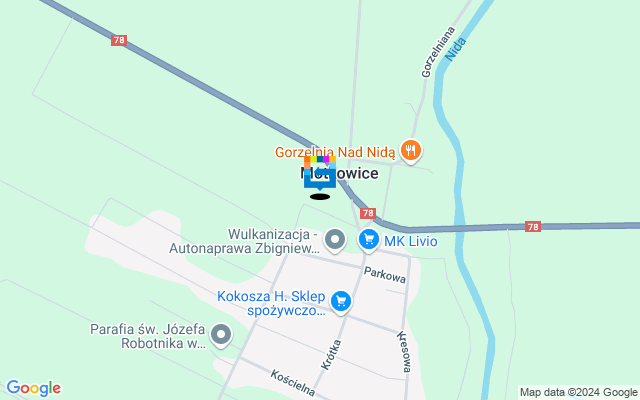640x400 pixels.
Task: Tap the blue Motkowice station pin
Action: [x=320, y=174]
